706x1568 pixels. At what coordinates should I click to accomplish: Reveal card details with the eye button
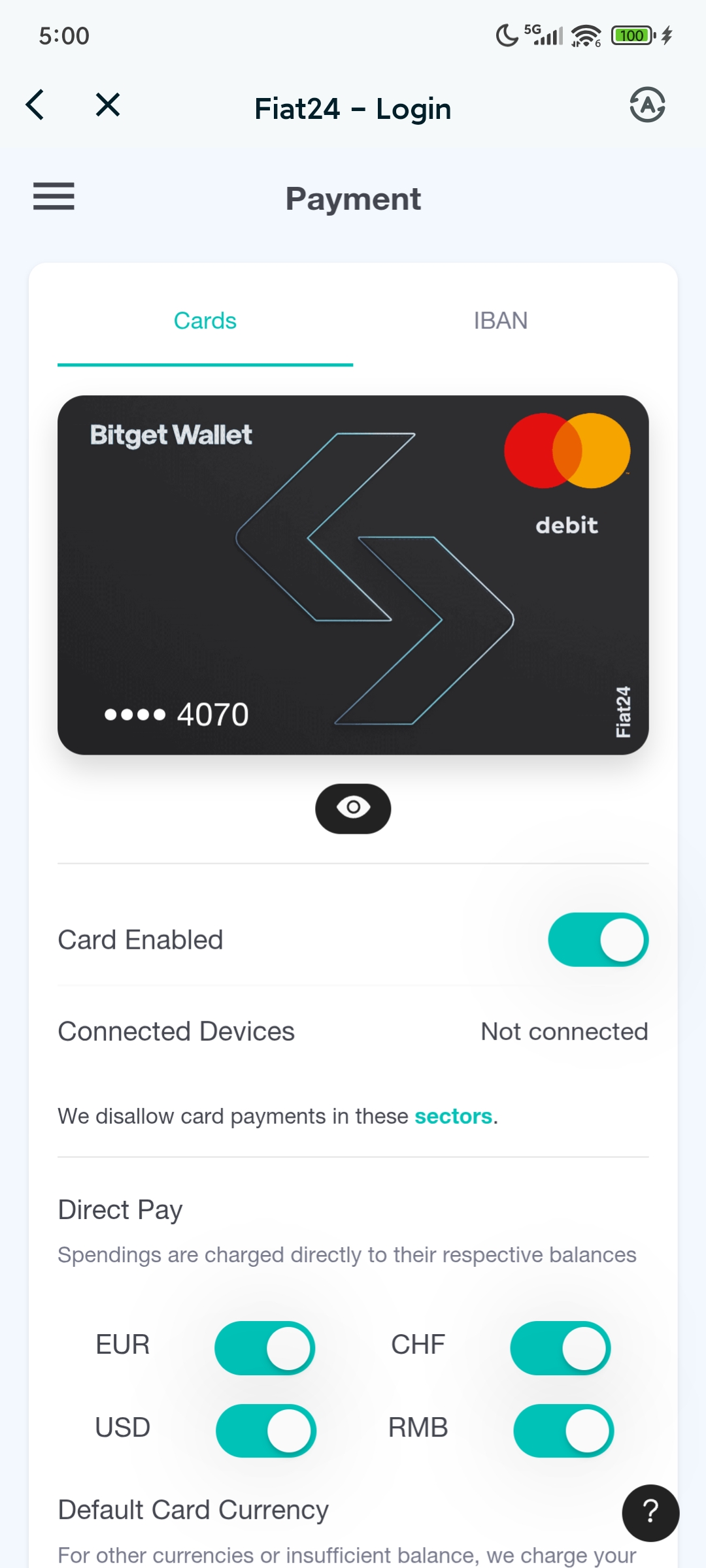(353, 808)
